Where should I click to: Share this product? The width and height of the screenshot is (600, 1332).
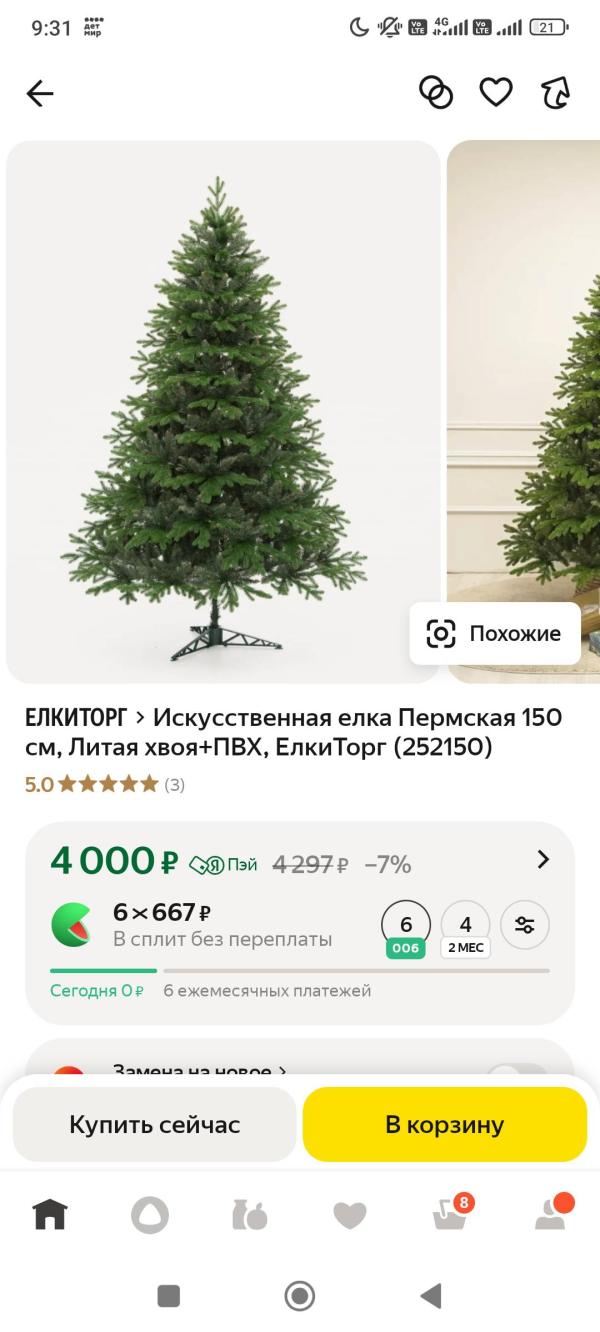coord(555,93)
